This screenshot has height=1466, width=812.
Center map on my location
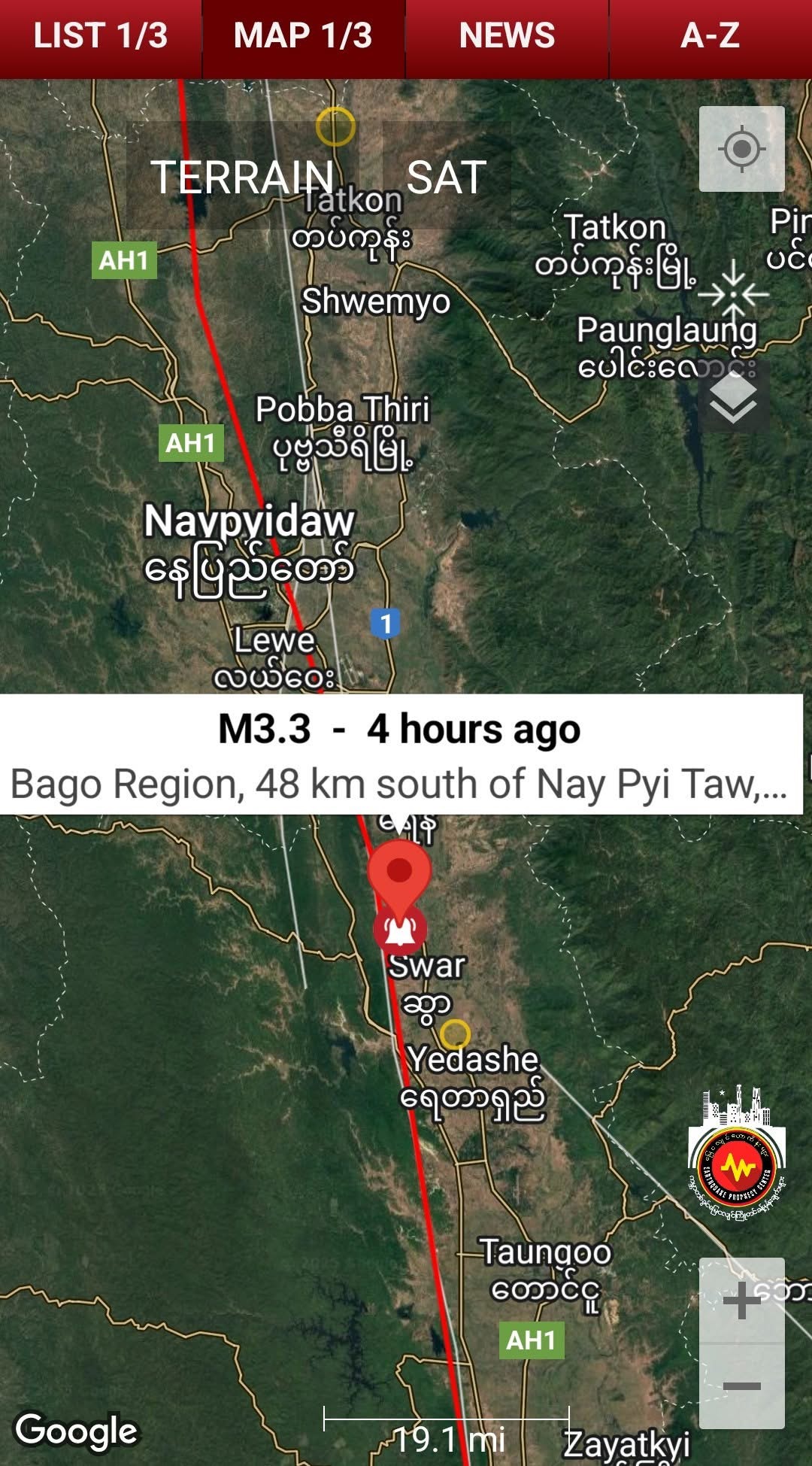(741, 149)
